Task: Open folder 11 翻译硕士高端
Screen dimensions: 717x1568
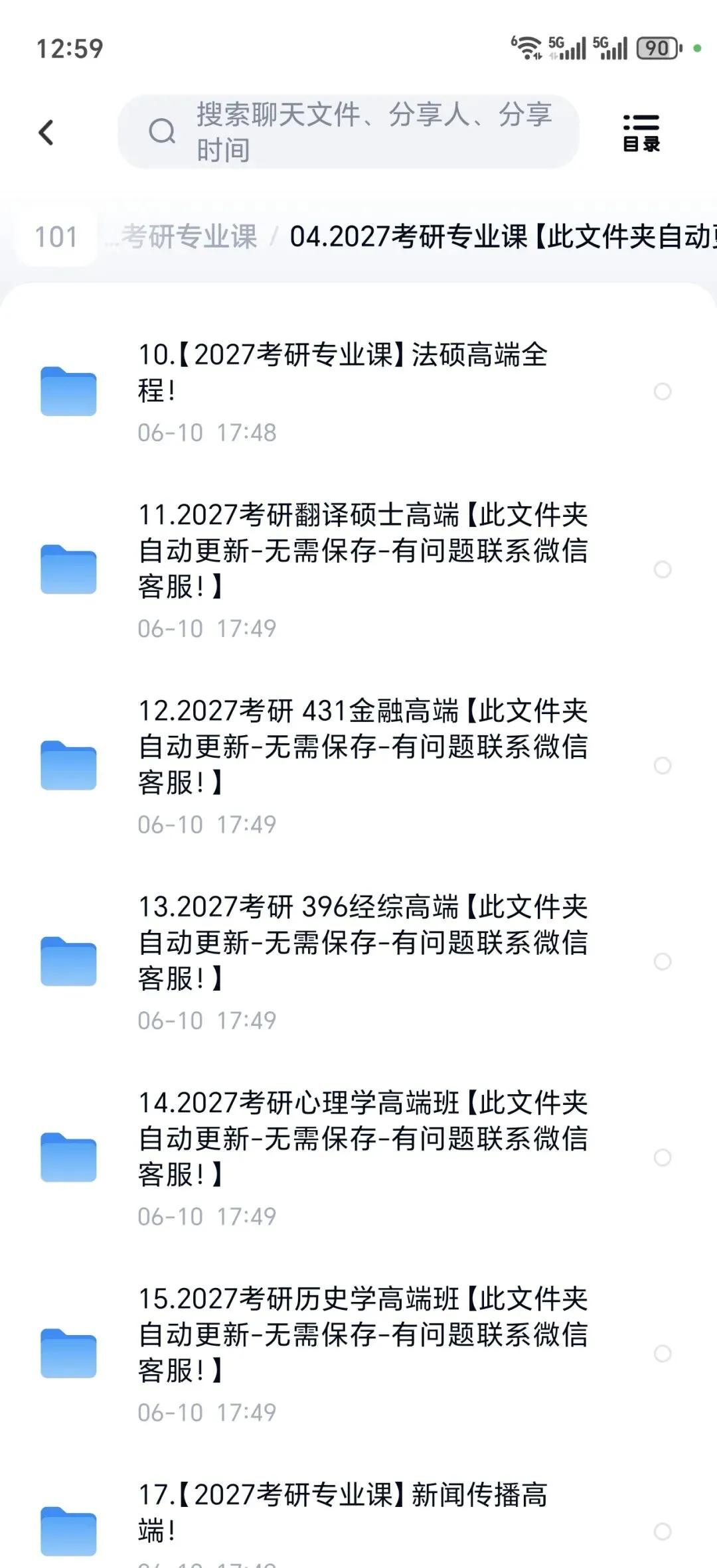Action: (358, 570)
